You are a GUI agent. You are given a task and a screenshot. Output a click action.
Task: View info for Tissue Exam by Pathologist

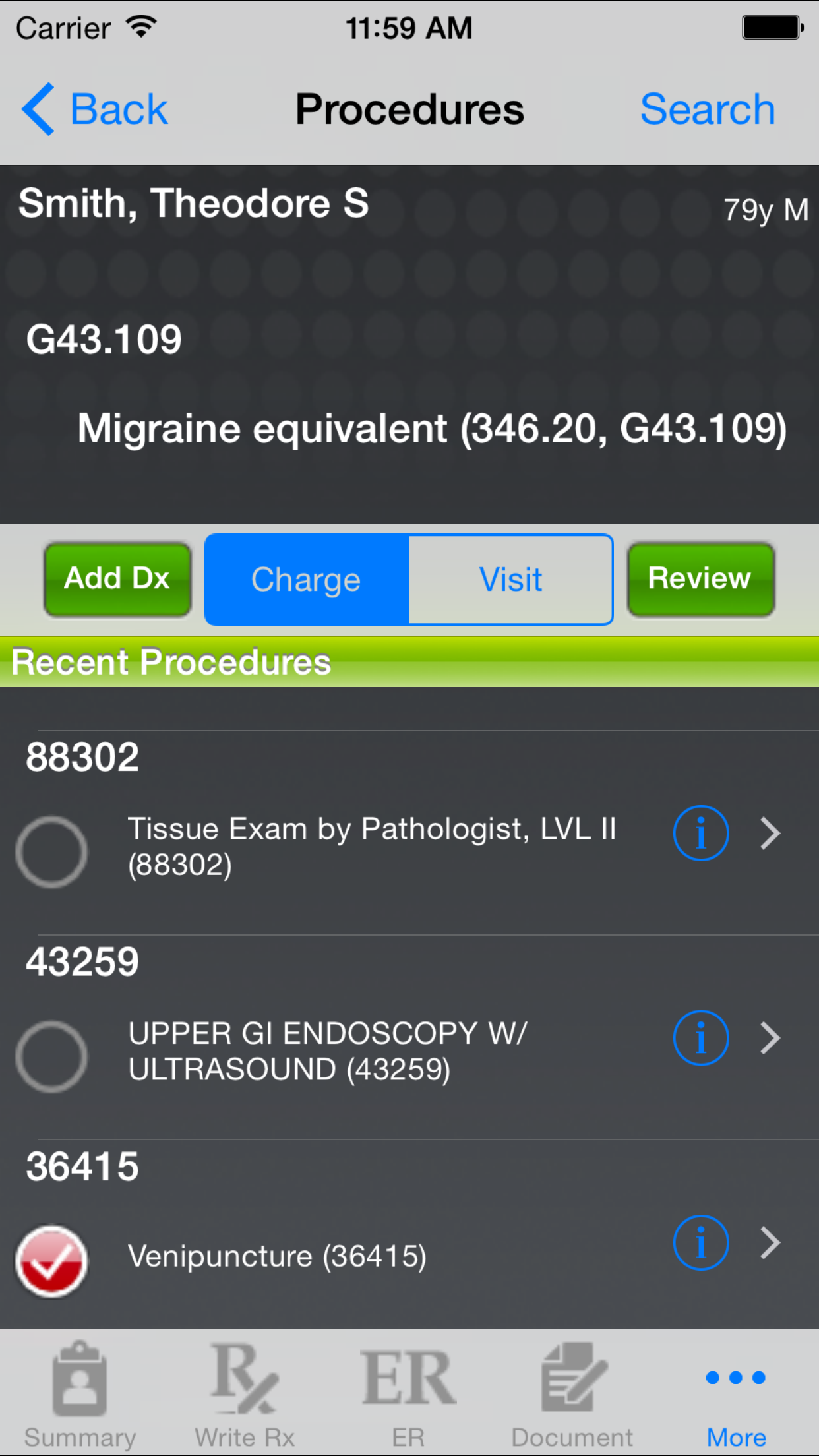(x=700, y=833)
